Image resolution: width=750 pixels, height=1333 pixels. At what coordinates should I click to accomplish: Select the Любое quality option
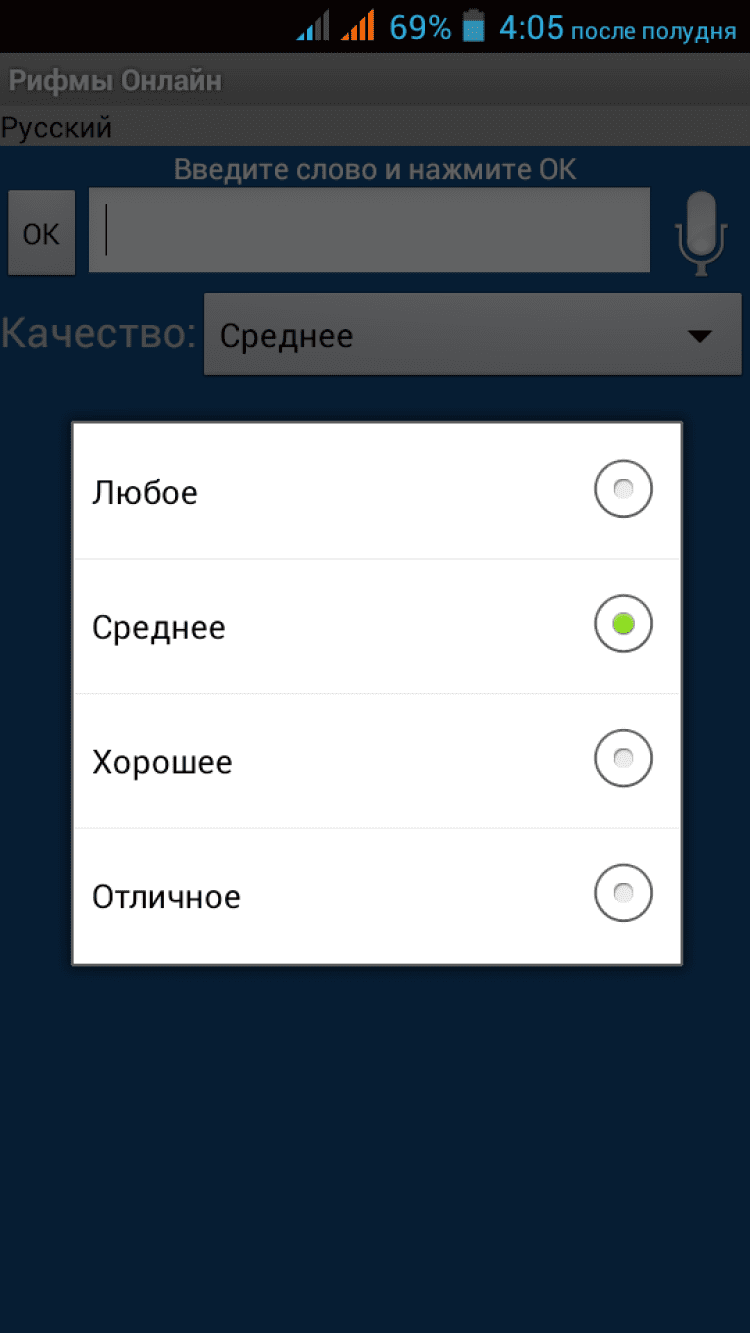pos(377,492)
